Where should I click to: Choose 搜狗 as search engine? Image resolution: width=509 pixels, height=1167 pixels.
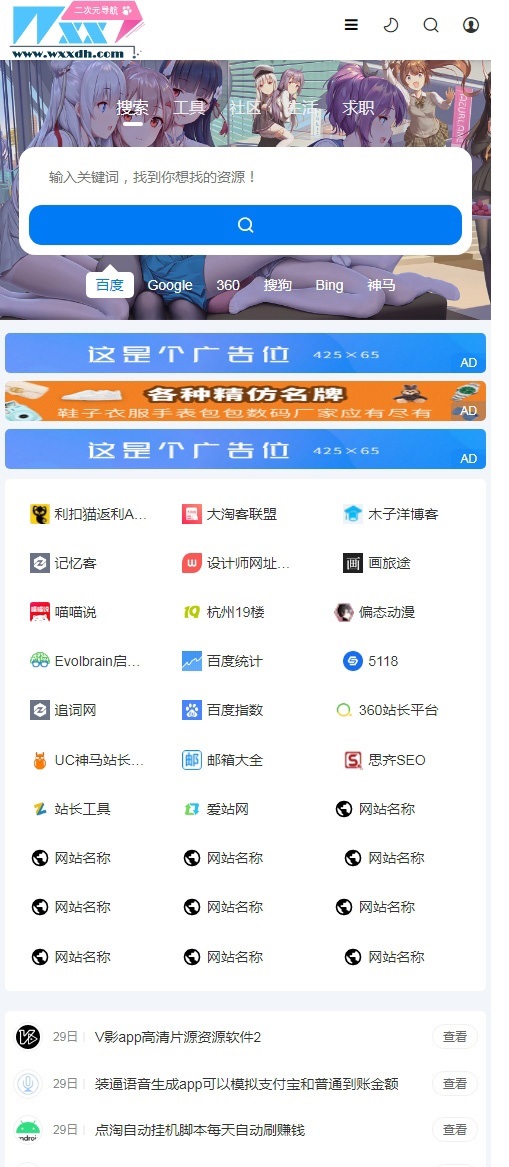278,285
